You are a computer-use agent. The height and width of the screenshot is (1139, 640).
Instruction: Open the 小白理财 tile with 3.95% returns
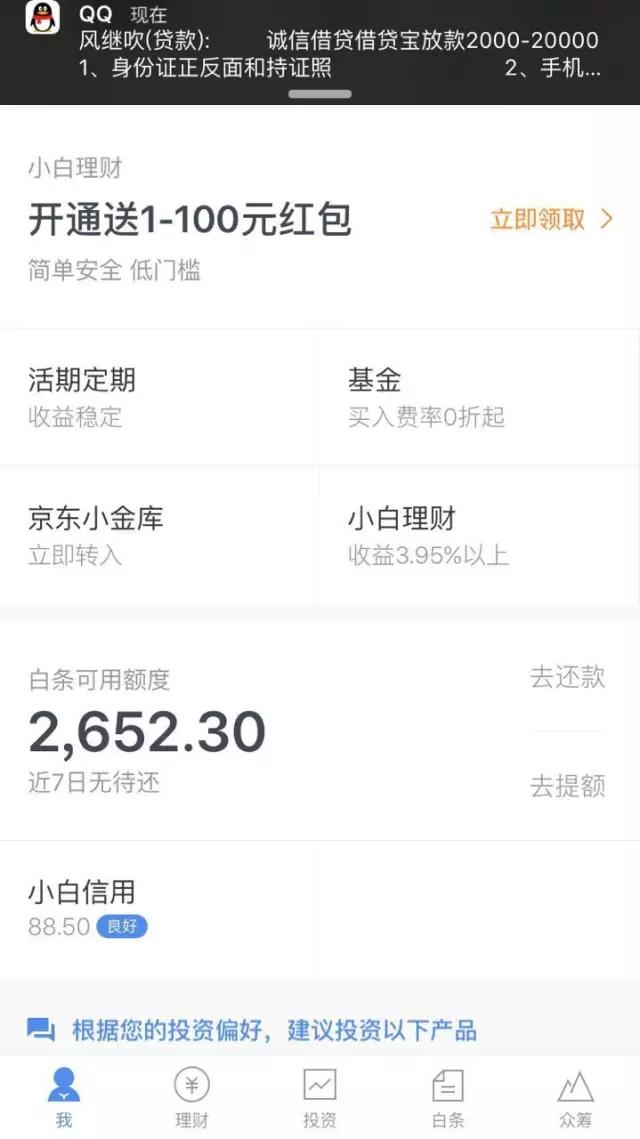click(x=478, y=535)
